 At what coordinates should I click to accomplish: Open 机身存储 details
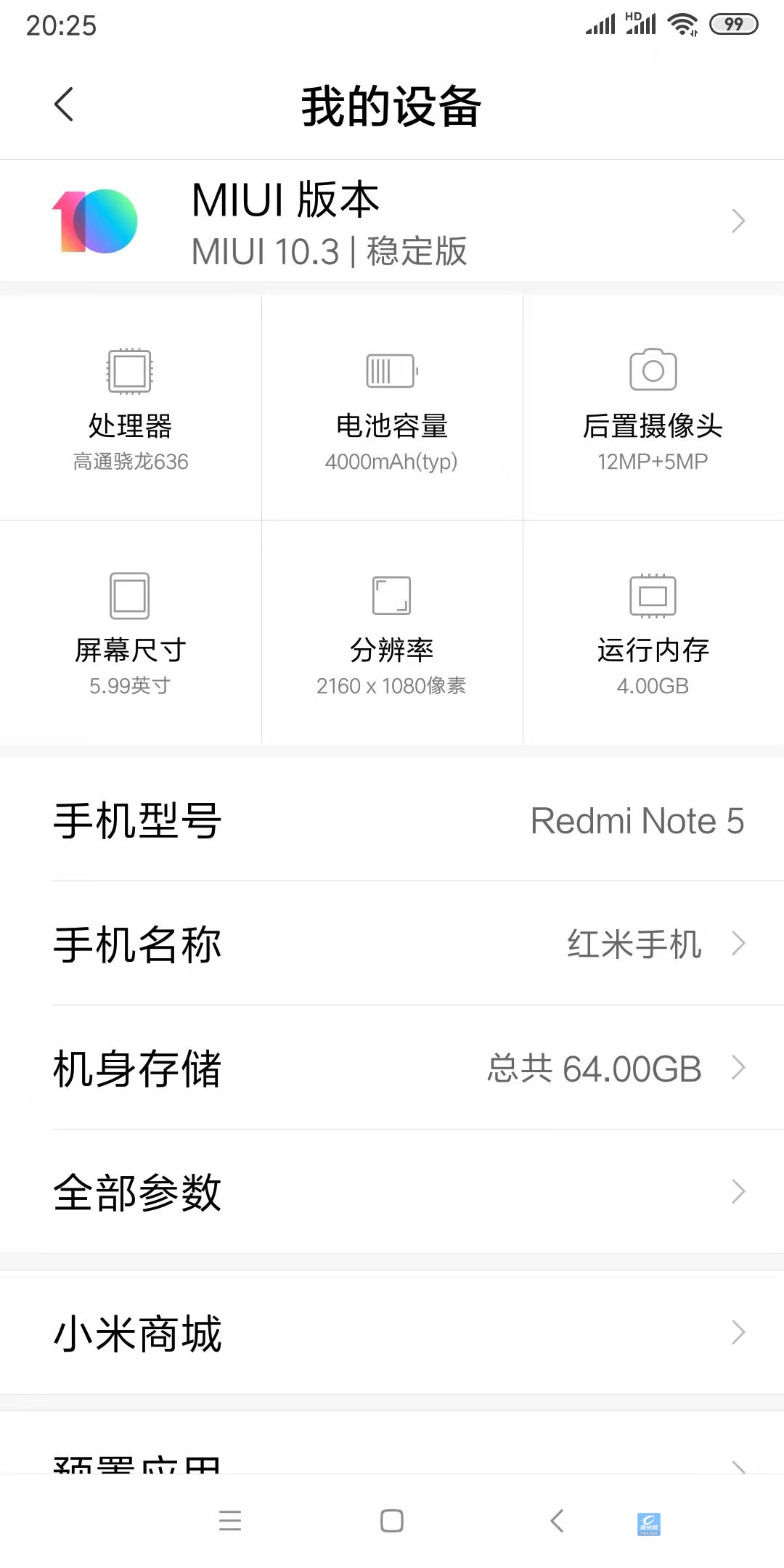392,1068
